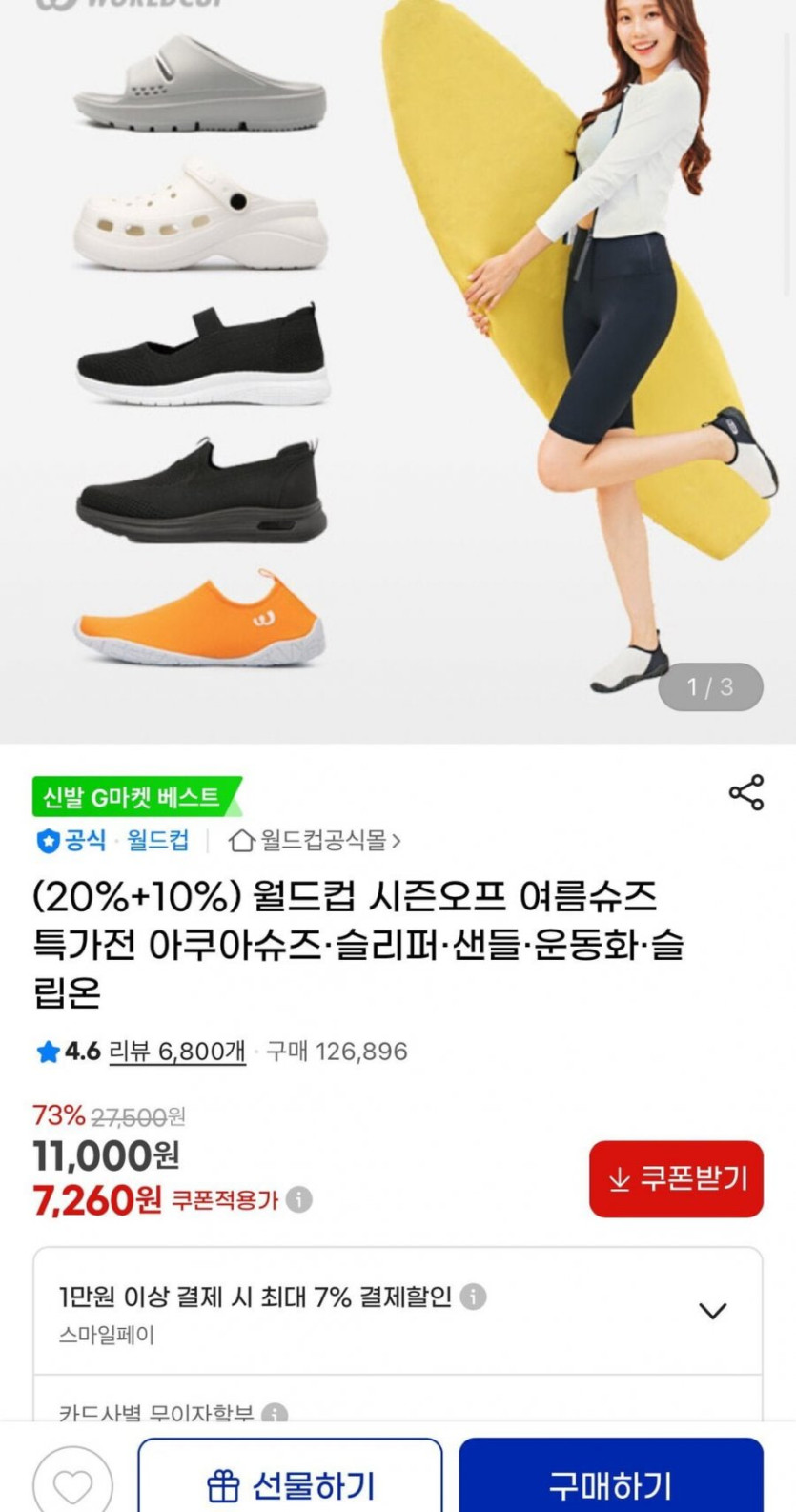The height and width of the screenshot is (1512, 796).
Task: Tap 구매하기 to buy now
Action: tap(611, 1480)
